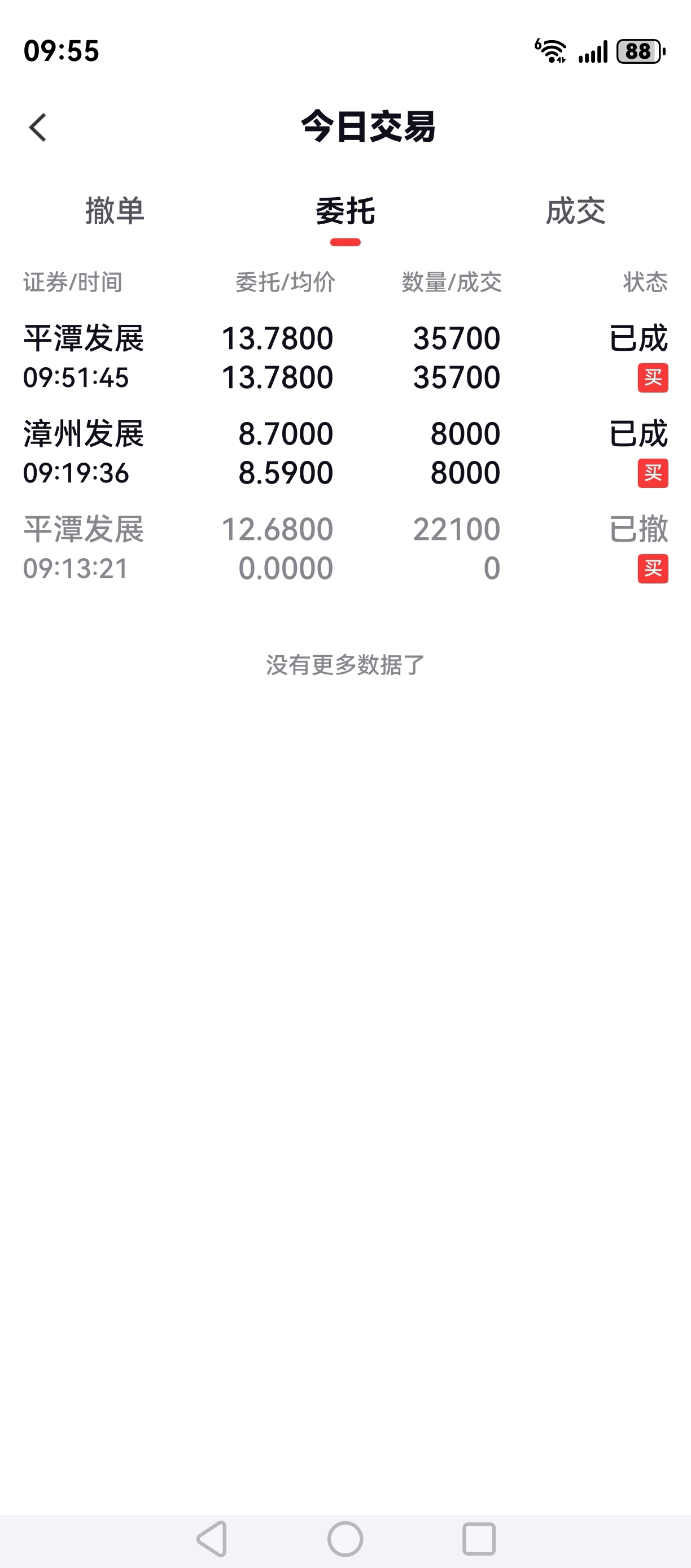Switch to the 成交 tab
The width and height of the screenshot is (691, 1568).
pos(575,211)
